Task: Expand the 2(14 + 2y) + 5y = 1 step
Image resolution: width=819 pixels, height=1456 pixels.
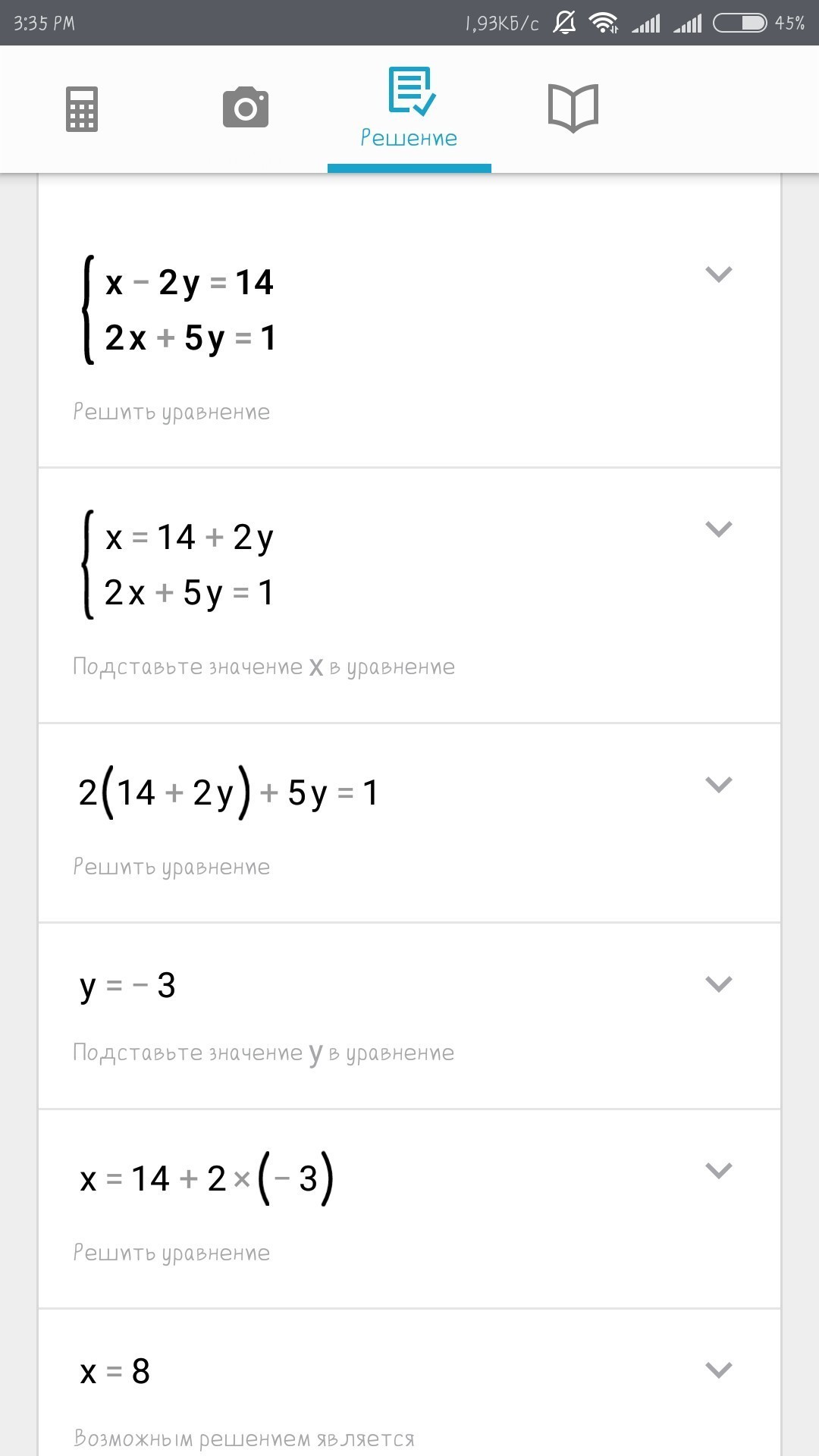Action: click(719, 785)
